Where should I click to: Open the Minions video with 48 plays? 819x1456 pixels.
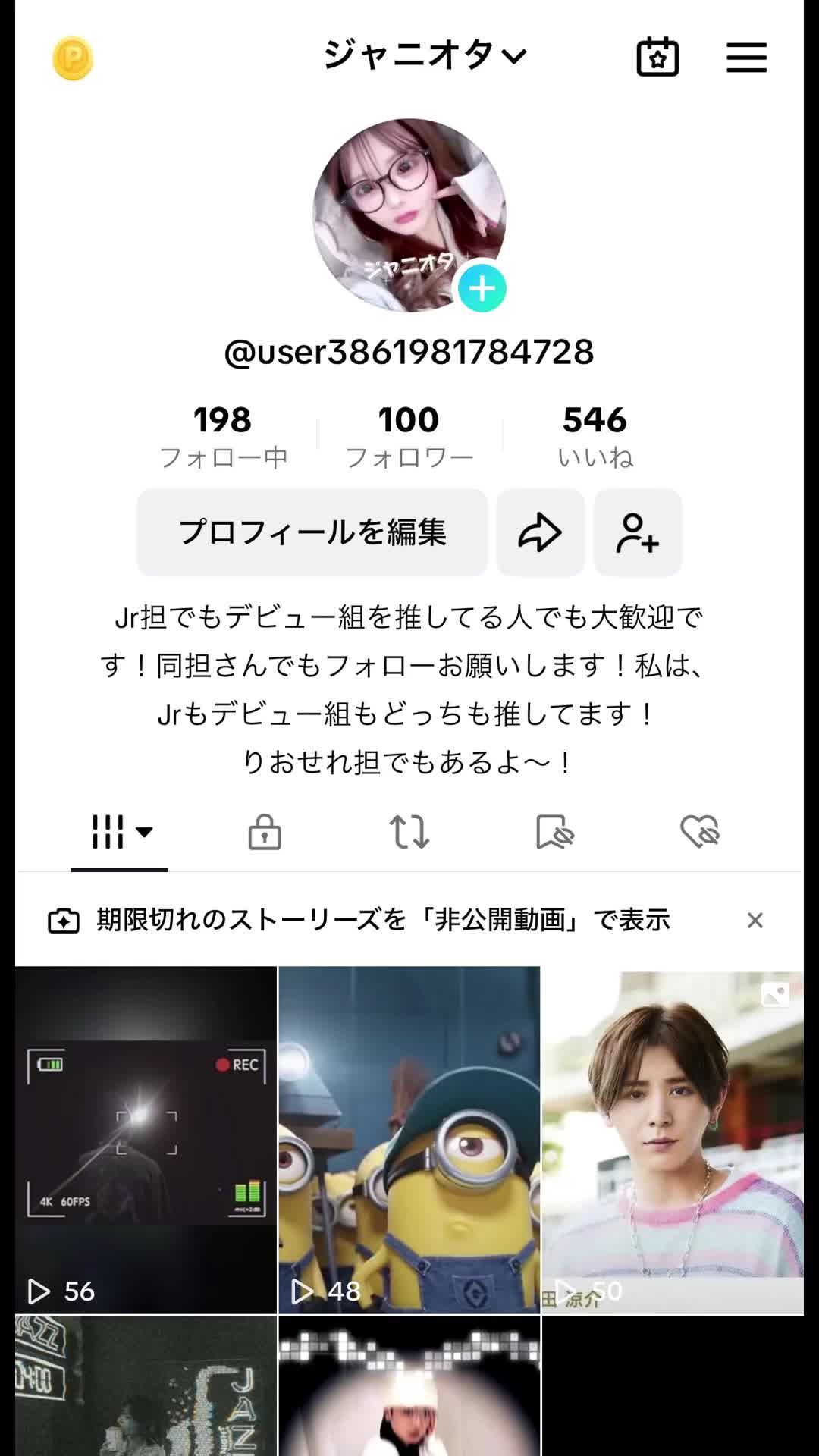coord(409,1139)
